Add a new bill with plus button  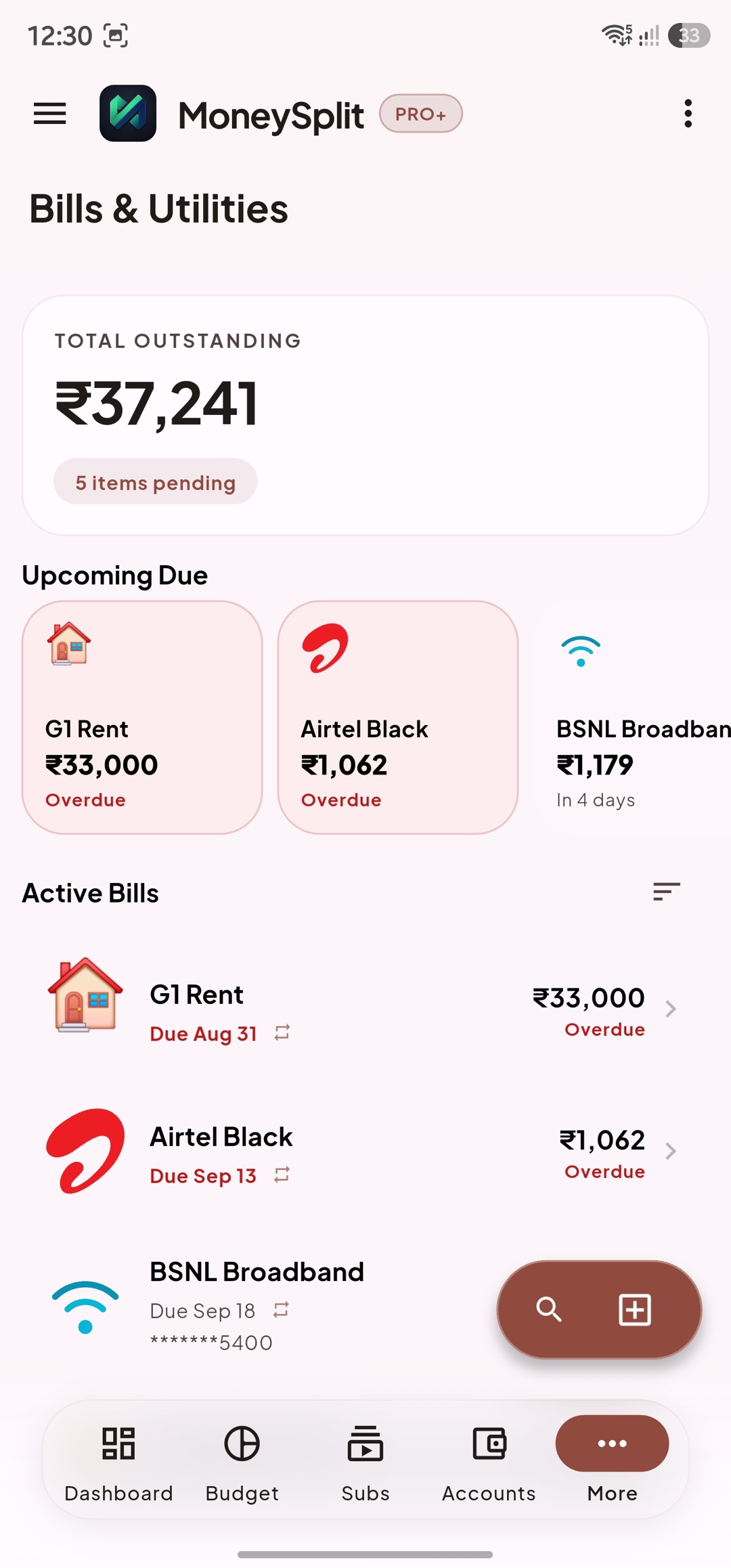coord(634,1309)
